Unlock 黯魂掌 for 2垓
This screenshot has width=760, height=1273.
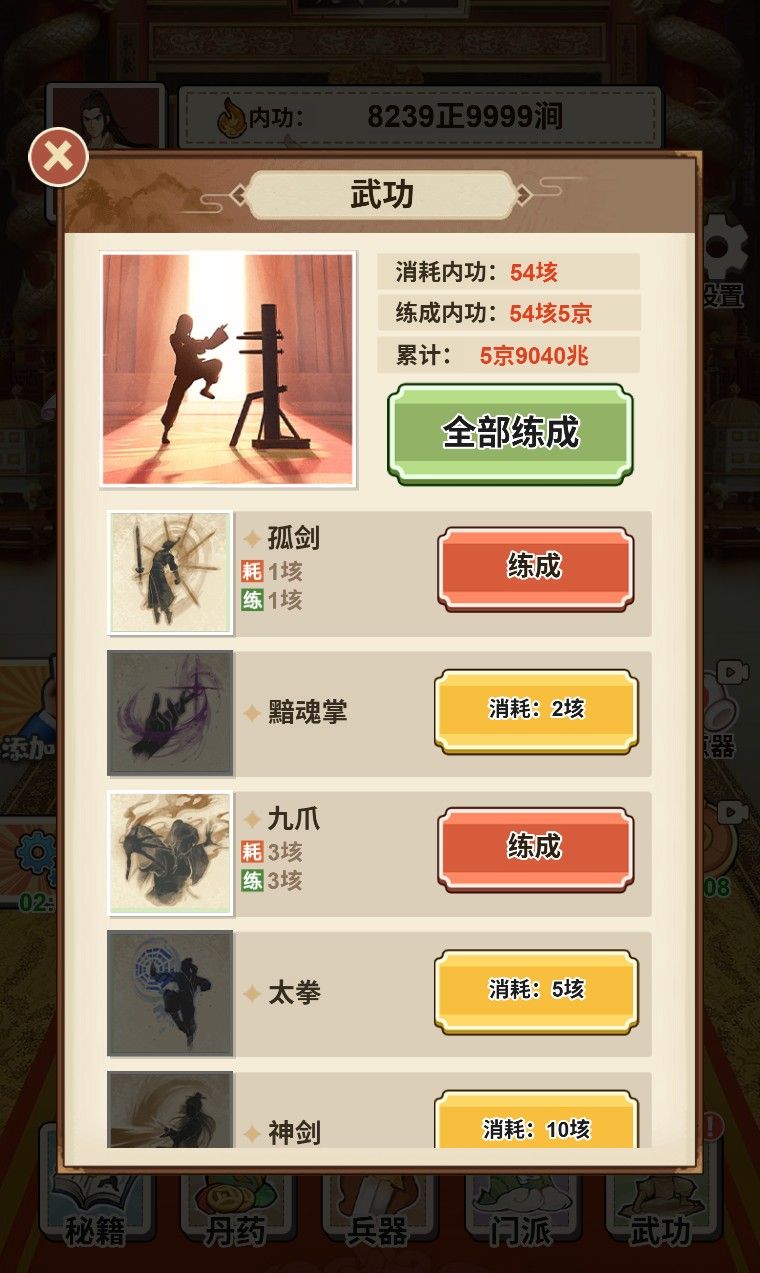click(x=536, y=710)
